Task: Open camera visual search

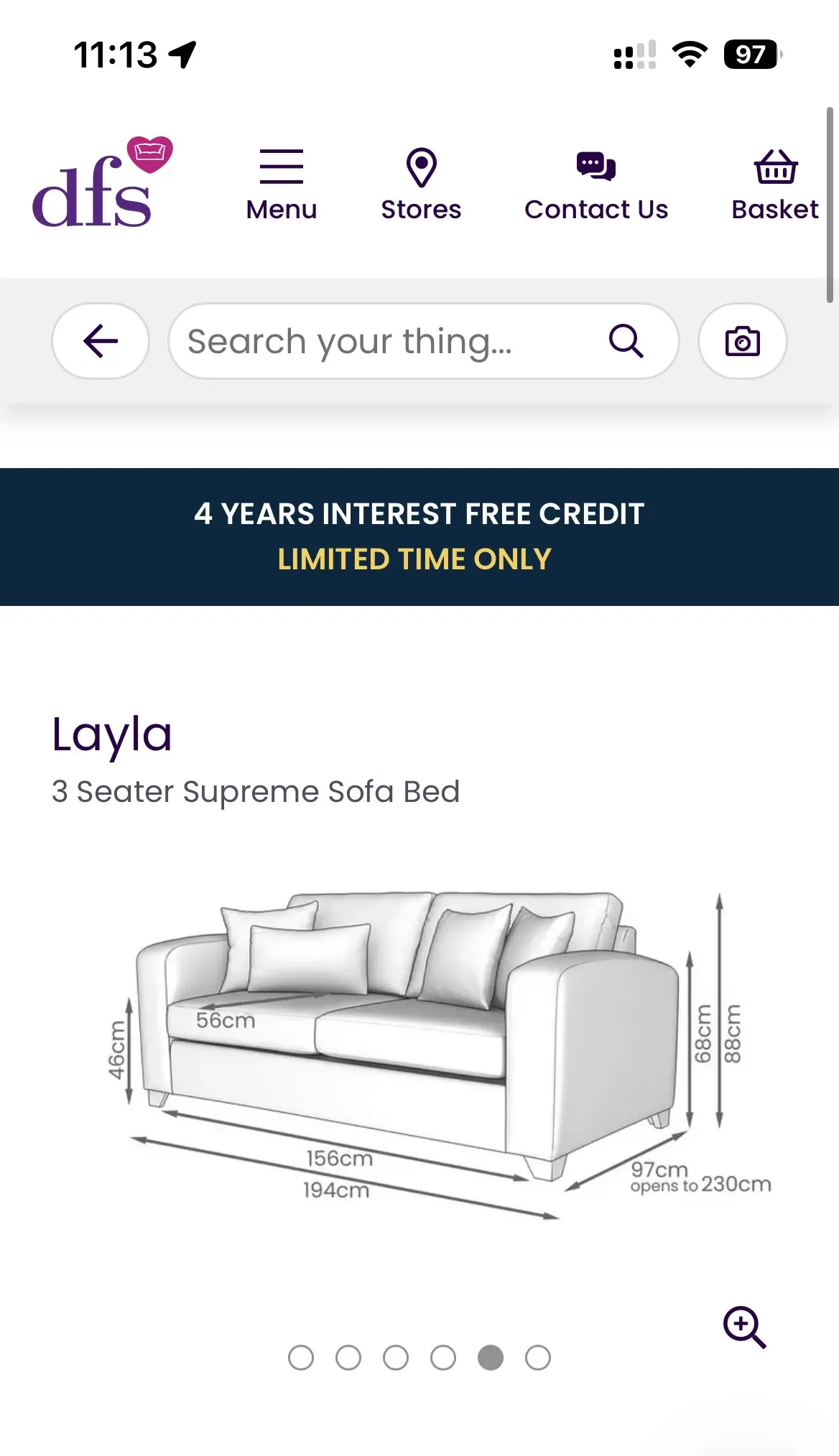Action: pos(742,341)
